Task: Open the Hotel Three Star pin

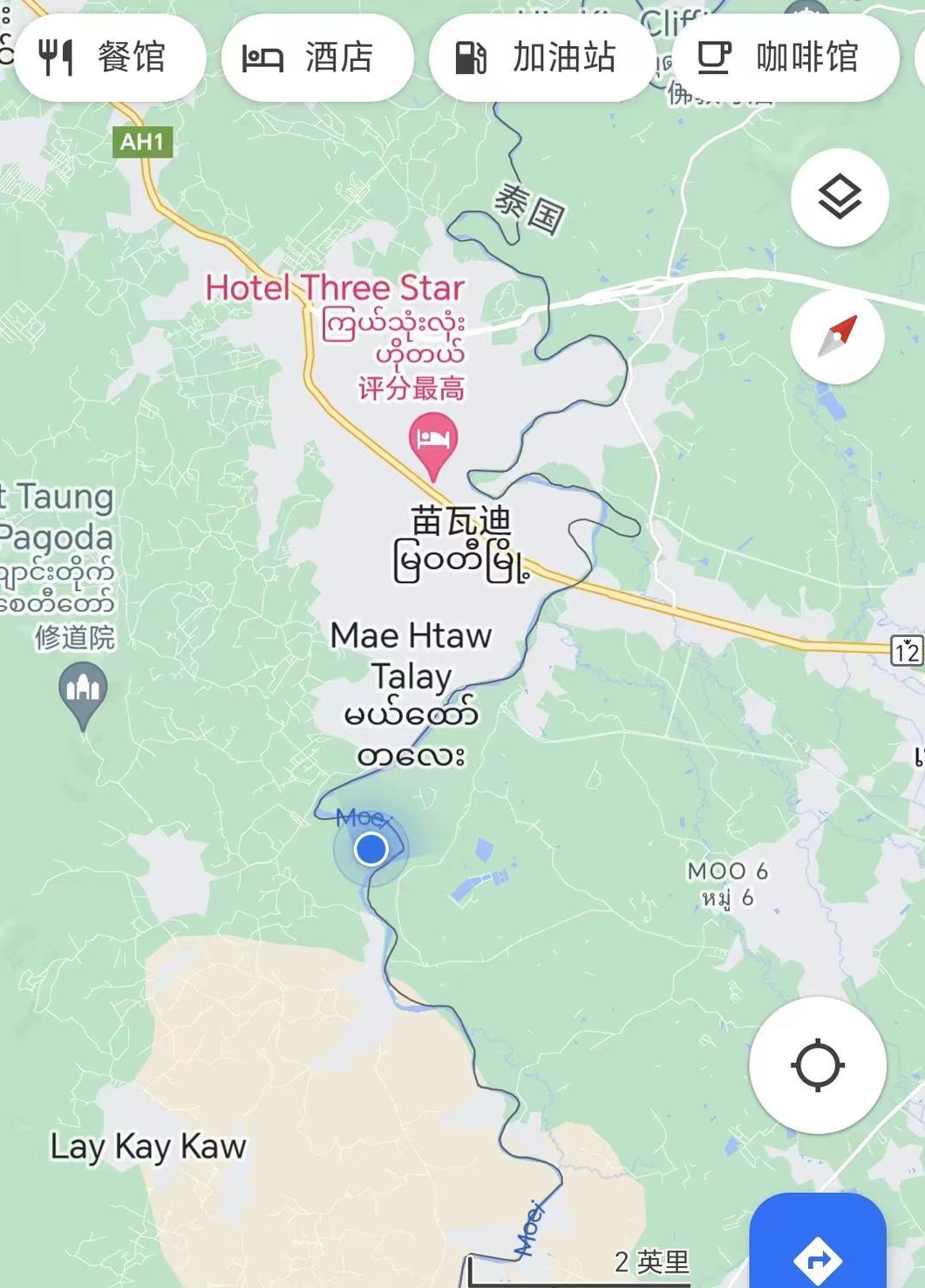Action: pyautogui.click(x=432, y=442)
